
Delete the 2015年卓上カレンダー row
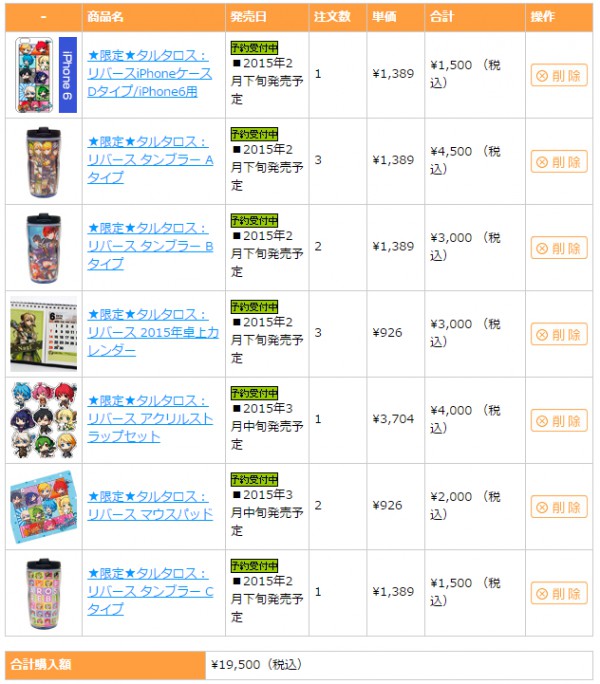559,335
